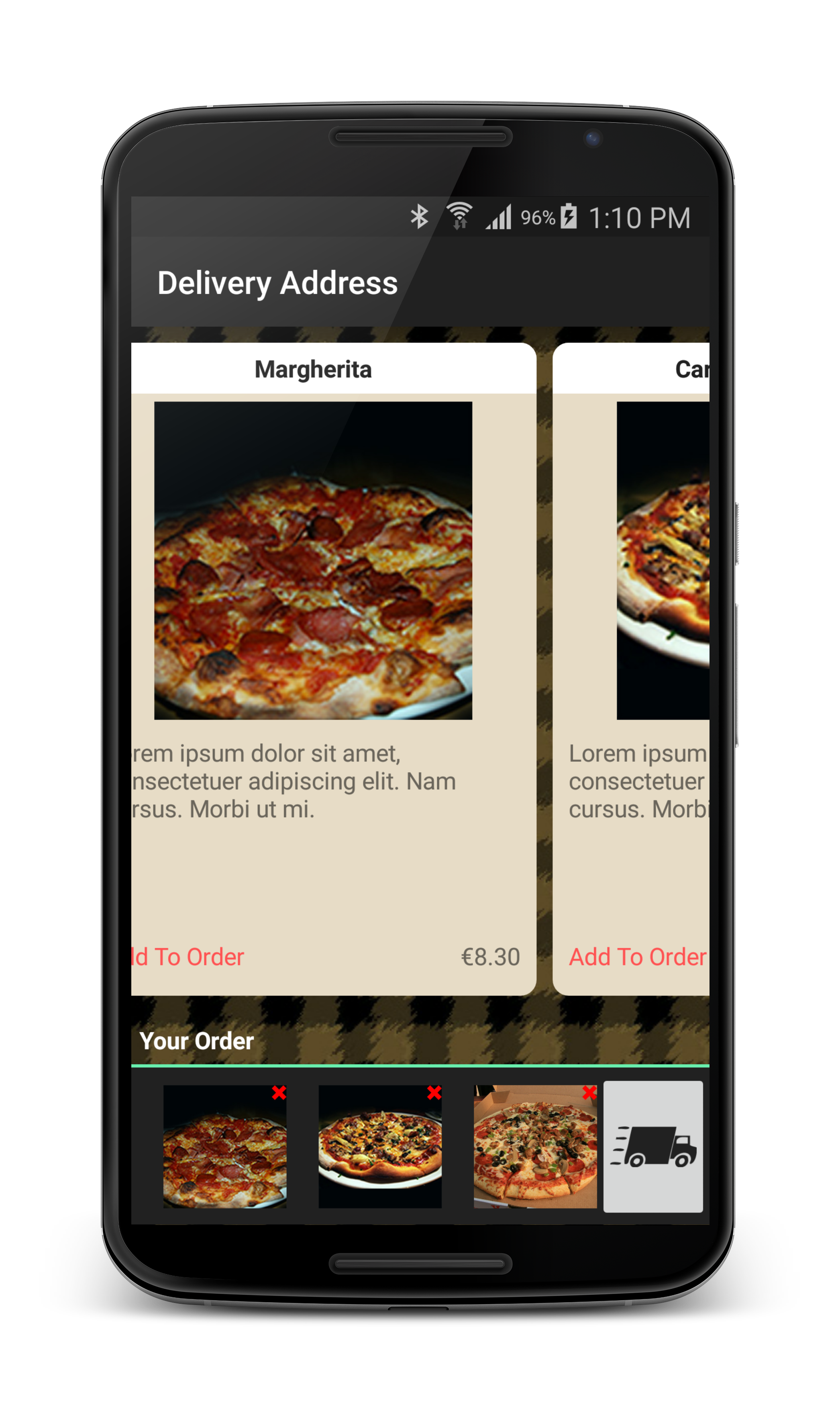Remove the third pizza from Your Order

589,1092
